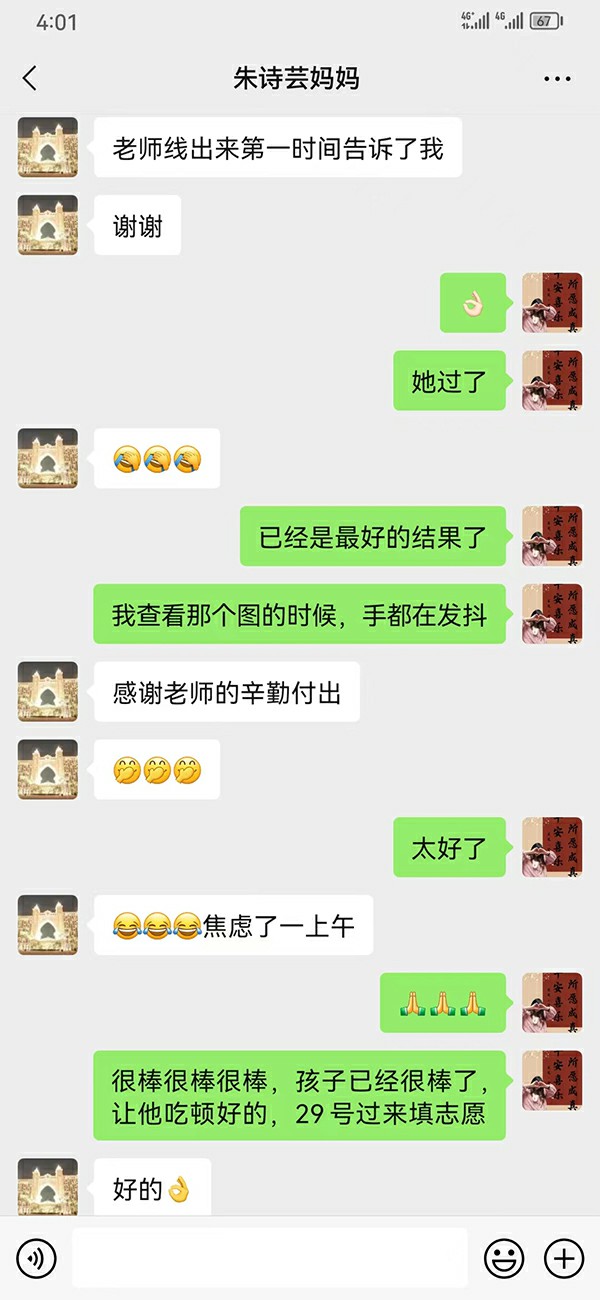600x1300 pixels.
Task: Switch to voice message input
Action: [x=37, y=1258]
